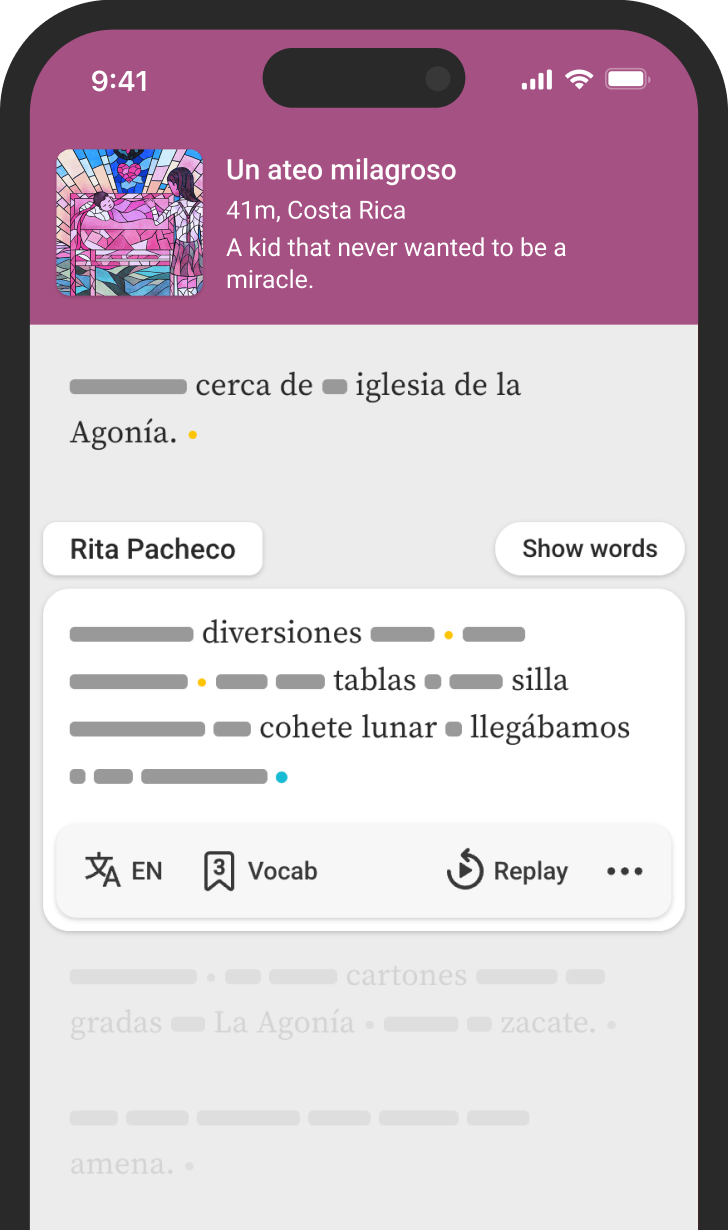The image size is (728, 1230).
Task: Open the Vocab list
Action: 260,871
